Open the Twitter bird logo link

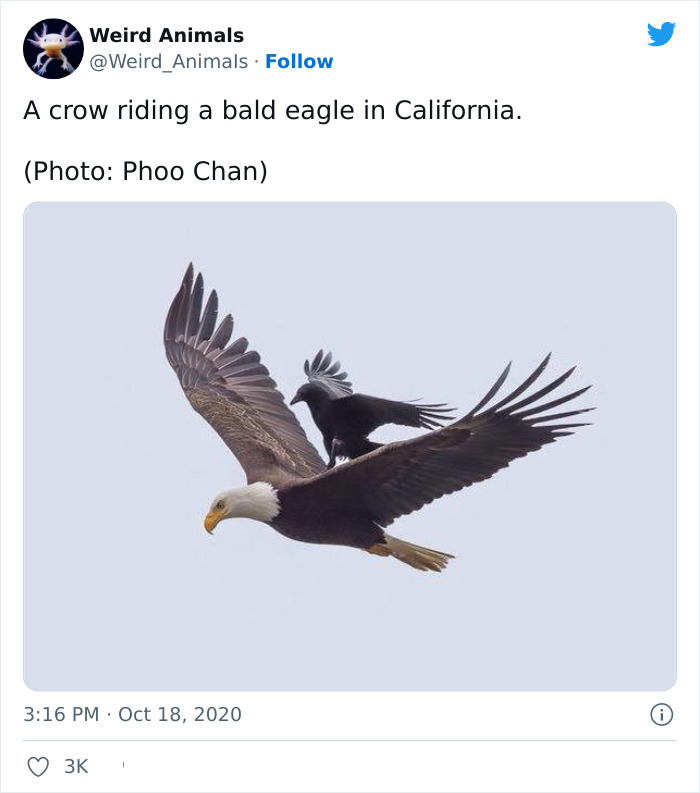[661, 35]
